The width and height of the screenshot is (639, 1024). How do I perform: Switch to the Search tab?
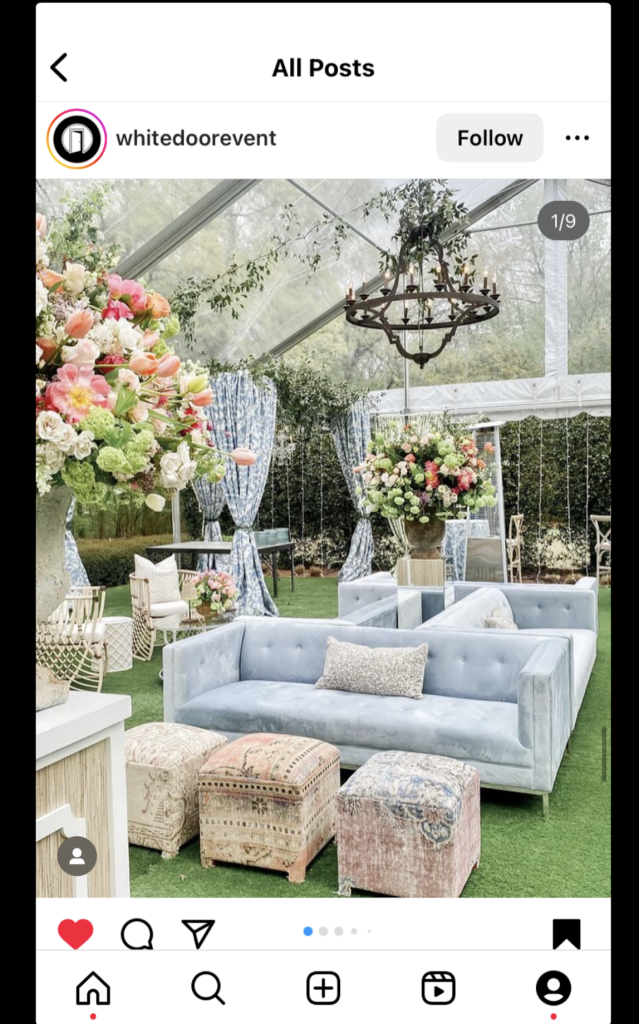tap(208, 988)
